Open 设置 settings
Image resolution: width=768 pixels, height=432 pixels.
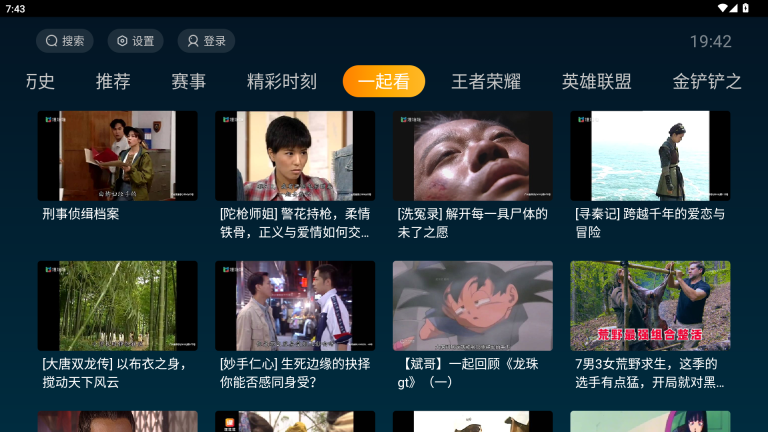coord(135,41)
